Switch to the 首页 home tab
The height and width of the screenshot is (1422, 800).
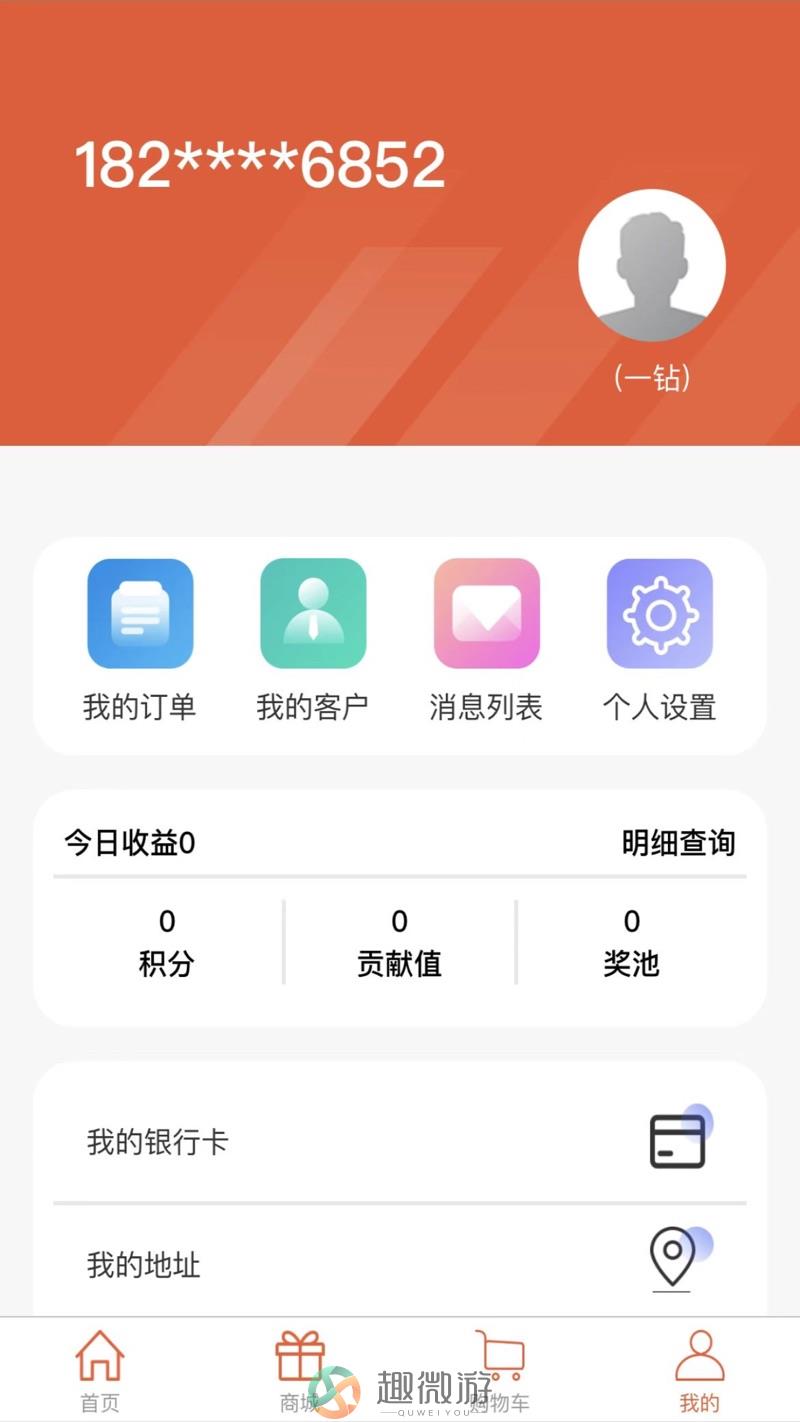[x=100, y=1370]
